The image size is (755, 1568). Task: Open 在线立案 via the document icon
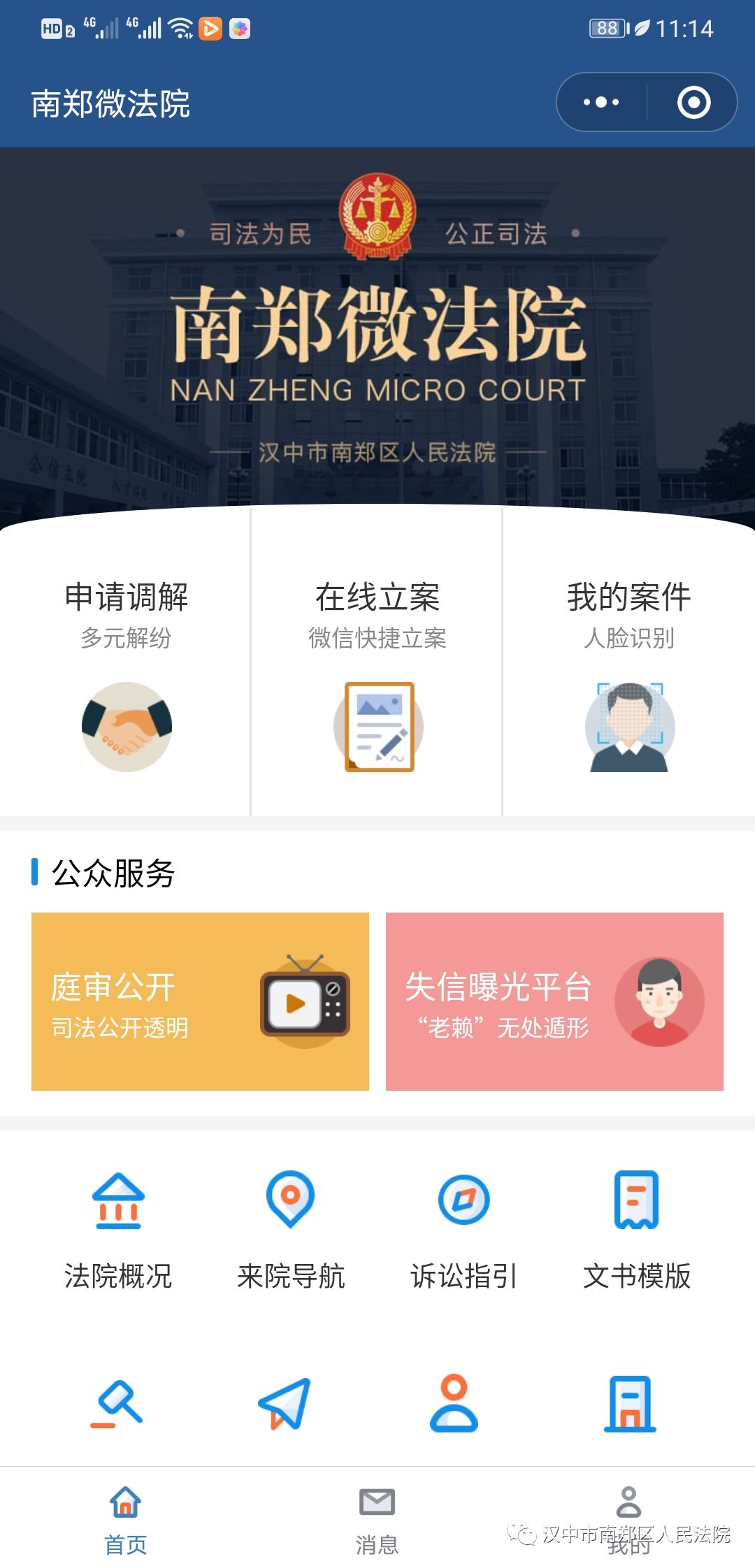(x=377, y=725)
